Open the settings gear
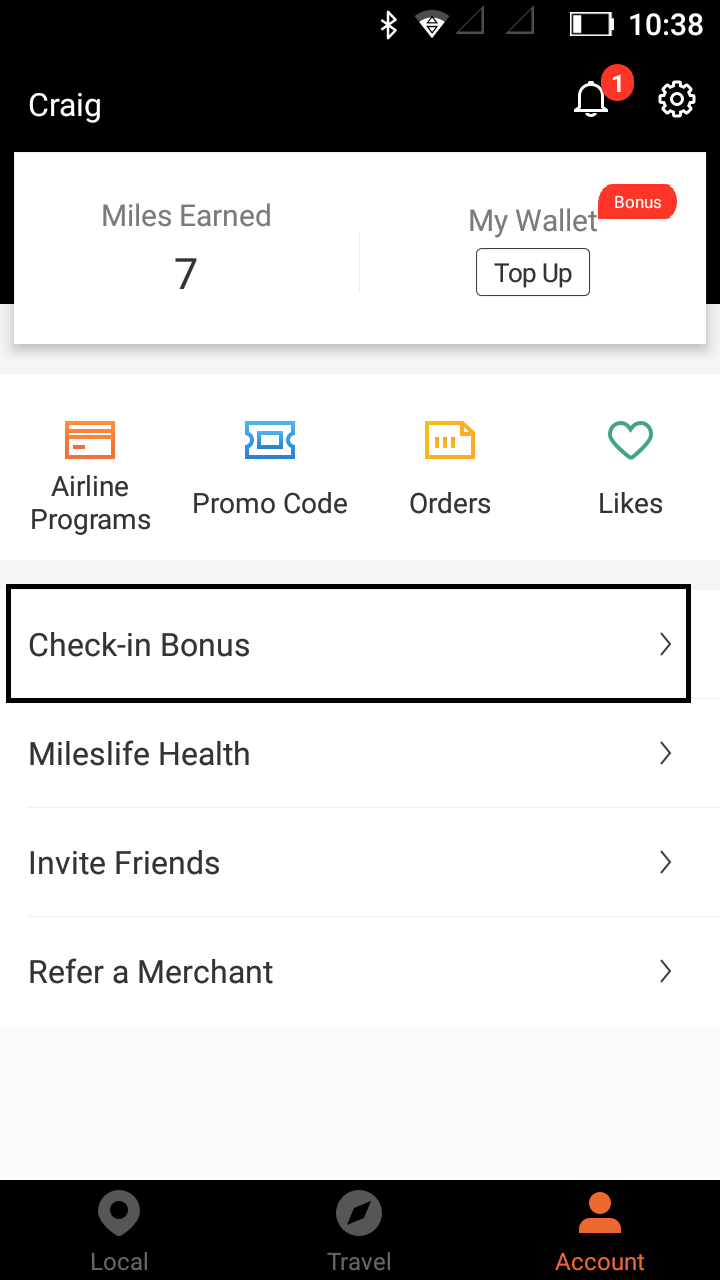This screenshot has height=1280, width=720. (677, 100)
